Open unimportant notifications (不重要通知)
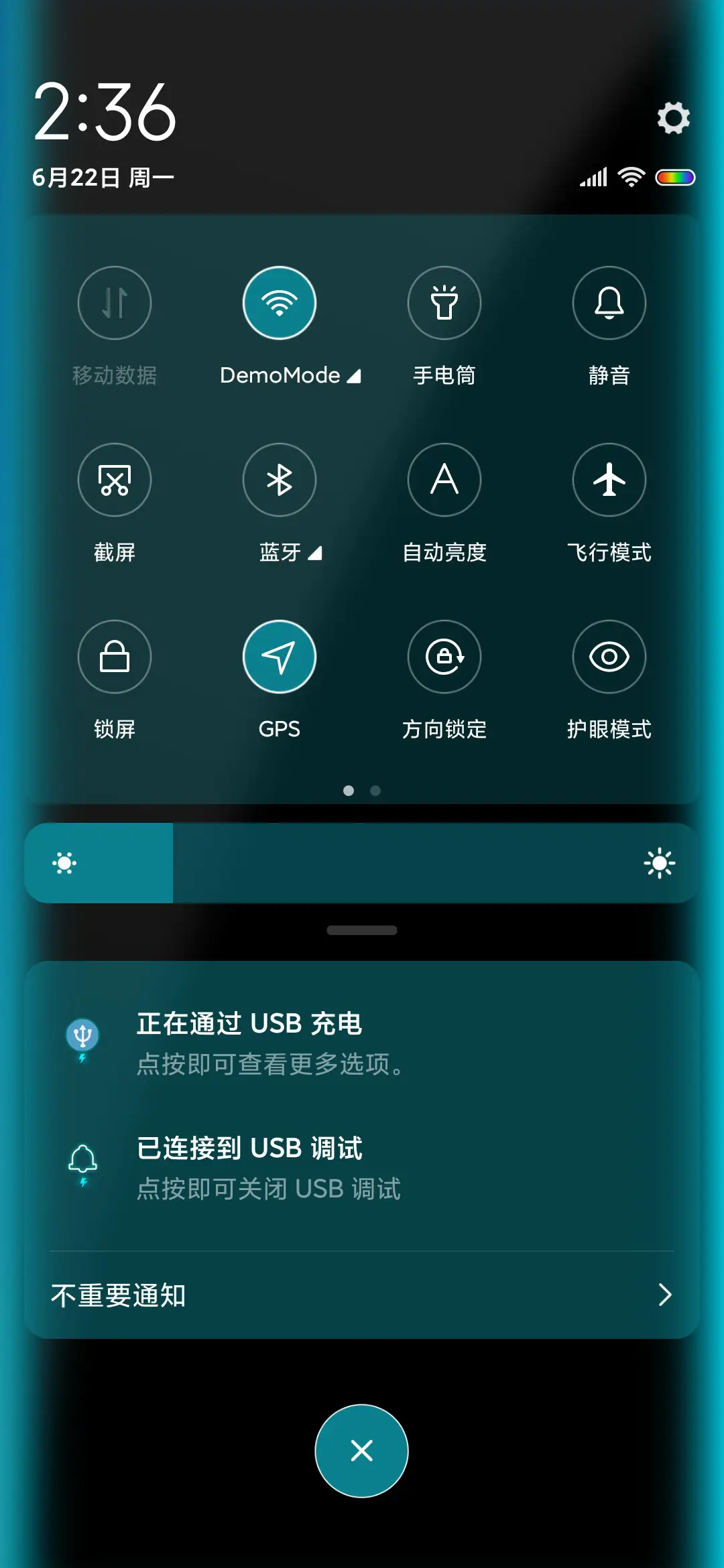This screenshot has width=724, height=1568. pos(362,1294)
